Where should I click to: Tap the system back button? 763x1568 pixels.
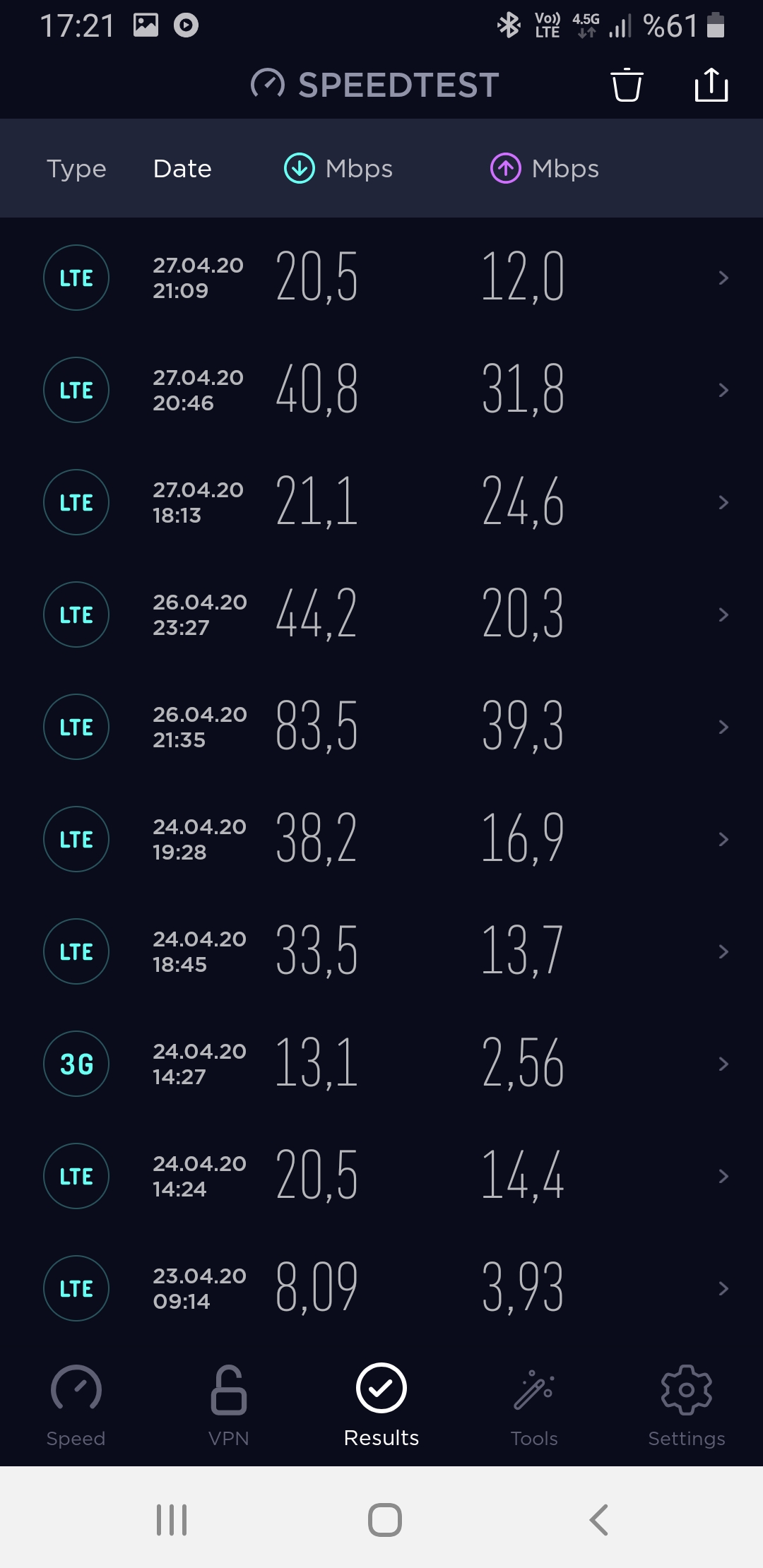click(598, 1519)
